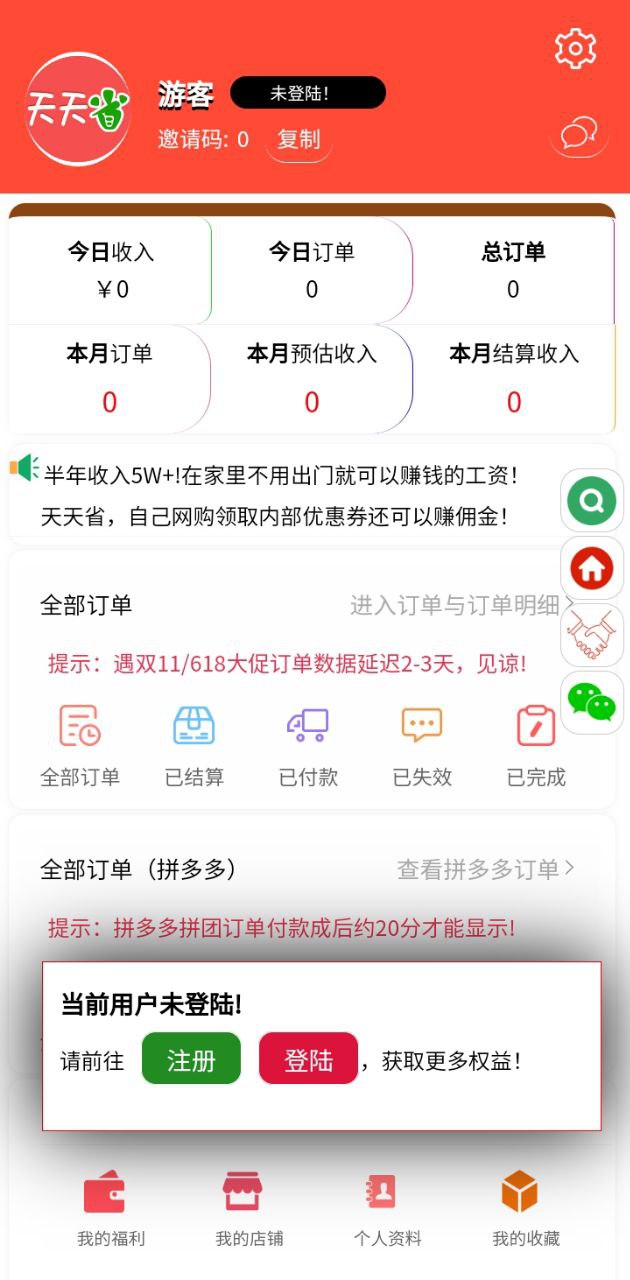Open 我的福利
630x1280 pixels.
[x=111, y=1208]
